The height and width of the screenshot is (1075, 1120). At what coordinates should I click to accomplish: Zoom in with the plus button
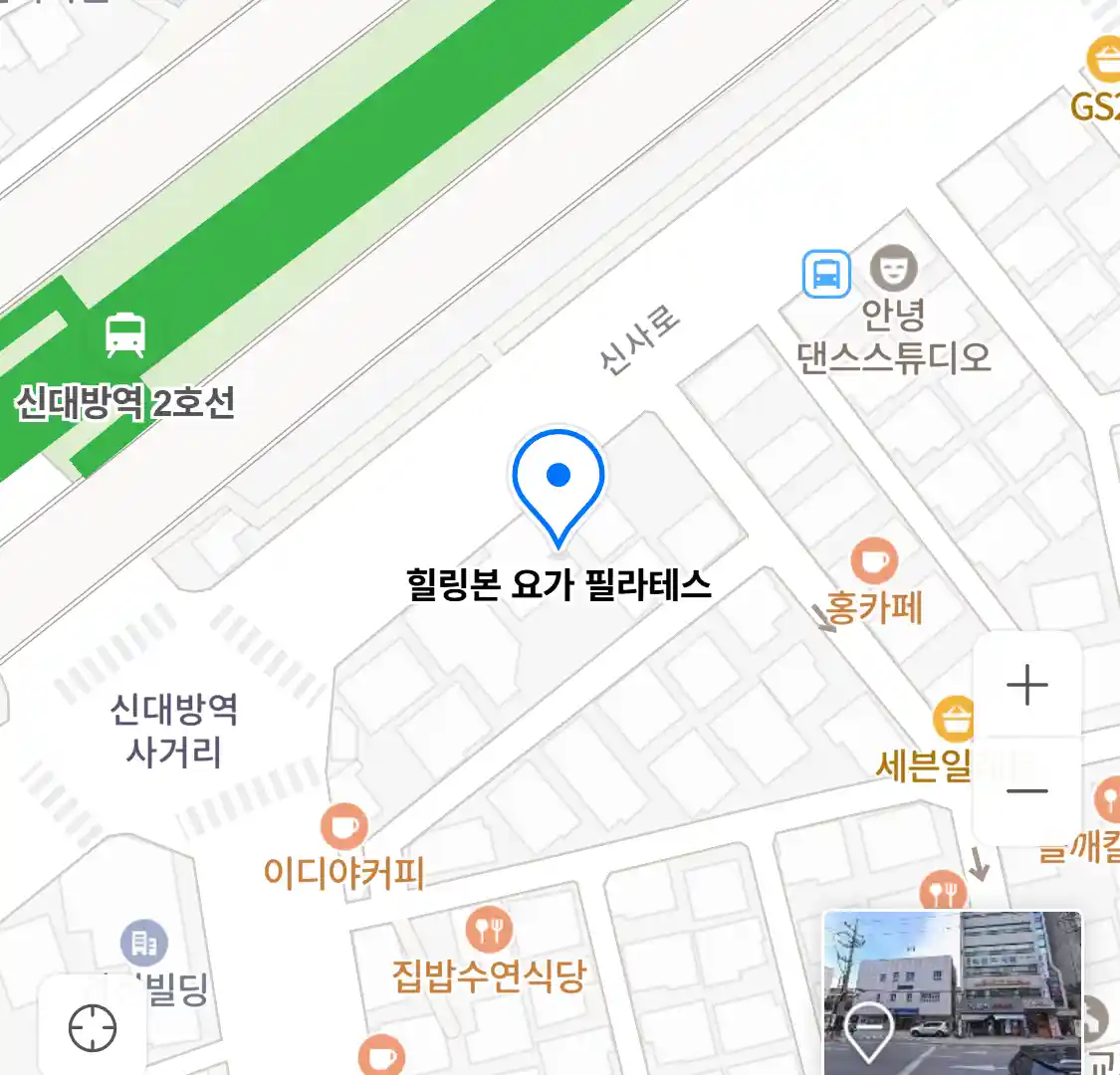pos(1026,686)
